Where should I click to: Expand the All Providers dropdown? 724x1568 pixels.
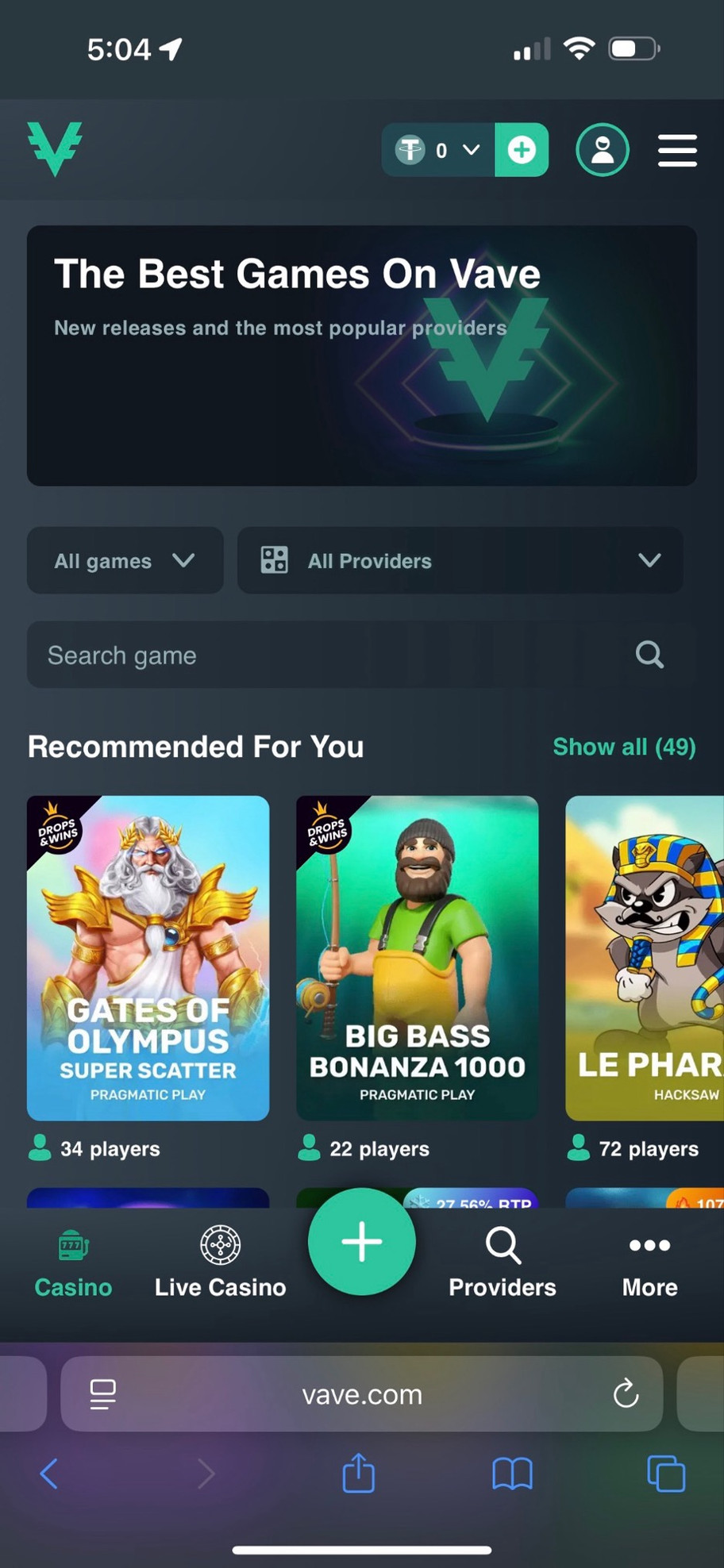tap(460, 560)
